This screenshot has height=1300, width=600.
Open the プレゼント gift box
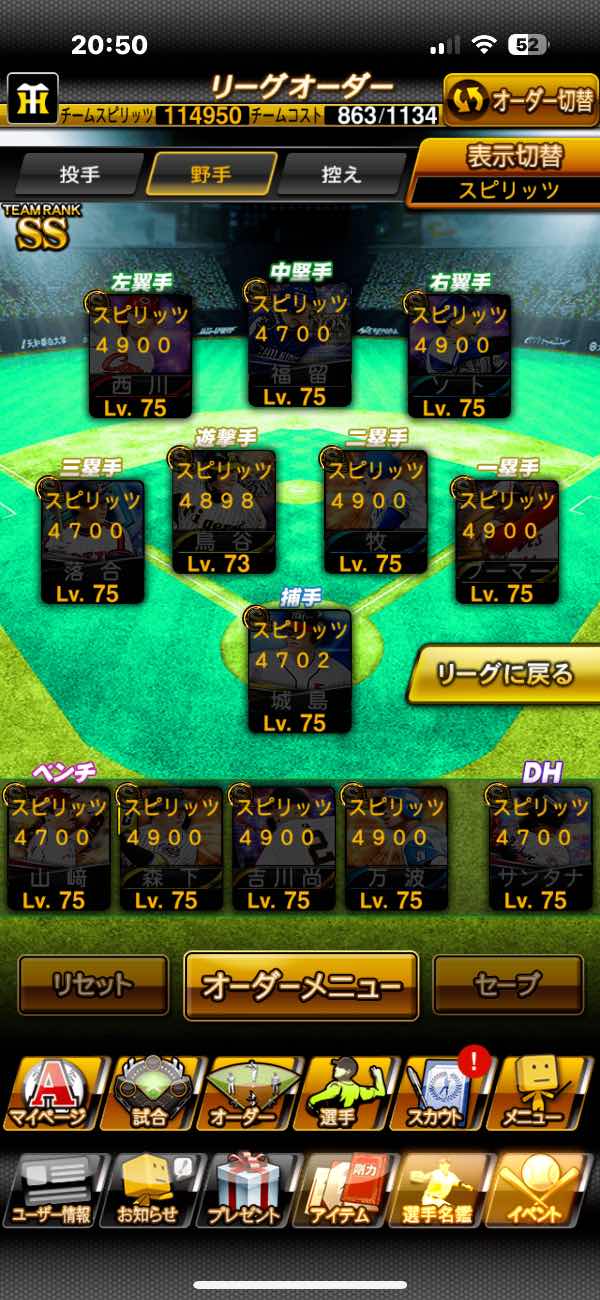pos(249,1190)
